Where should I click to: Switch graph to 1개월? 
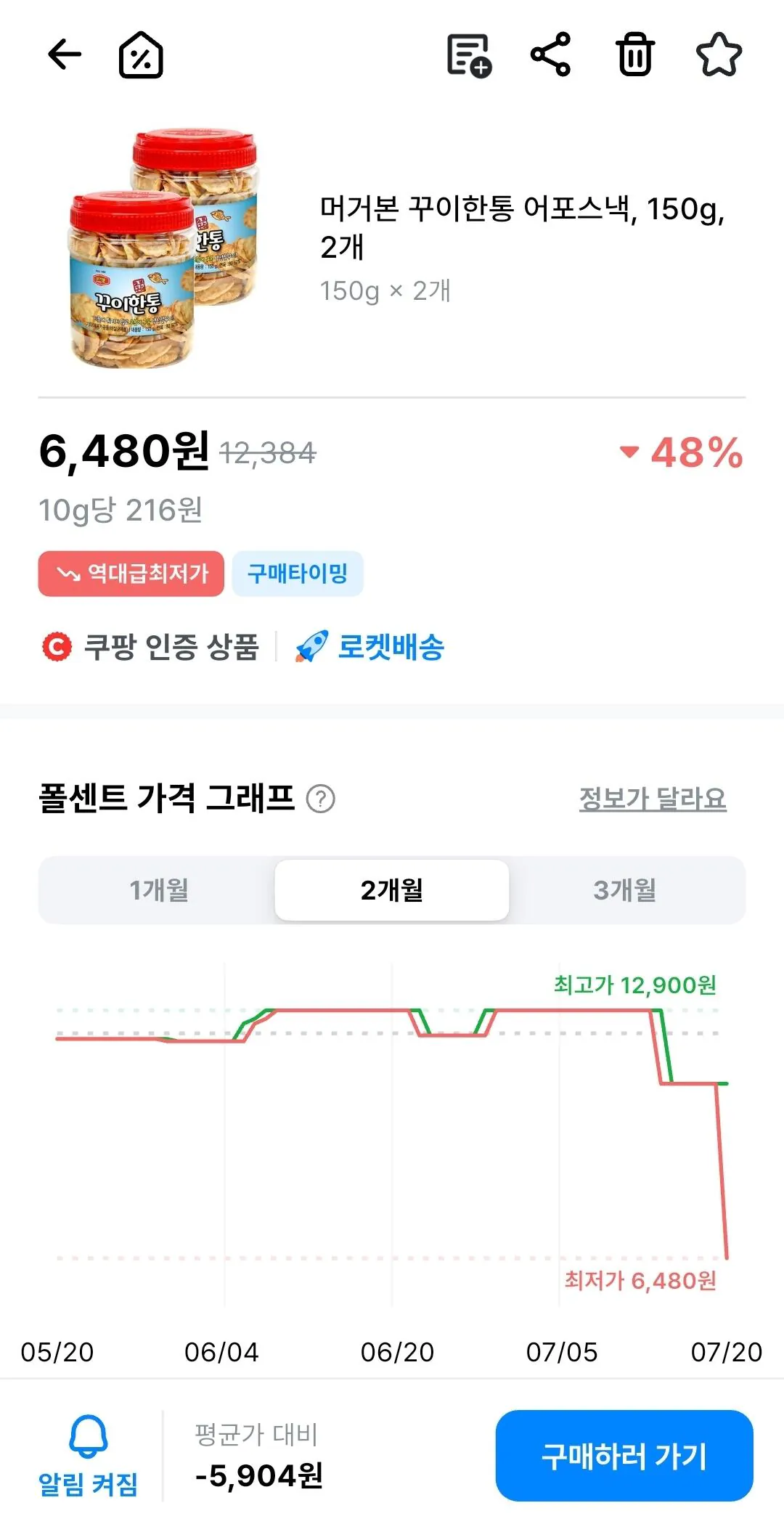click(x=158, y=890)
